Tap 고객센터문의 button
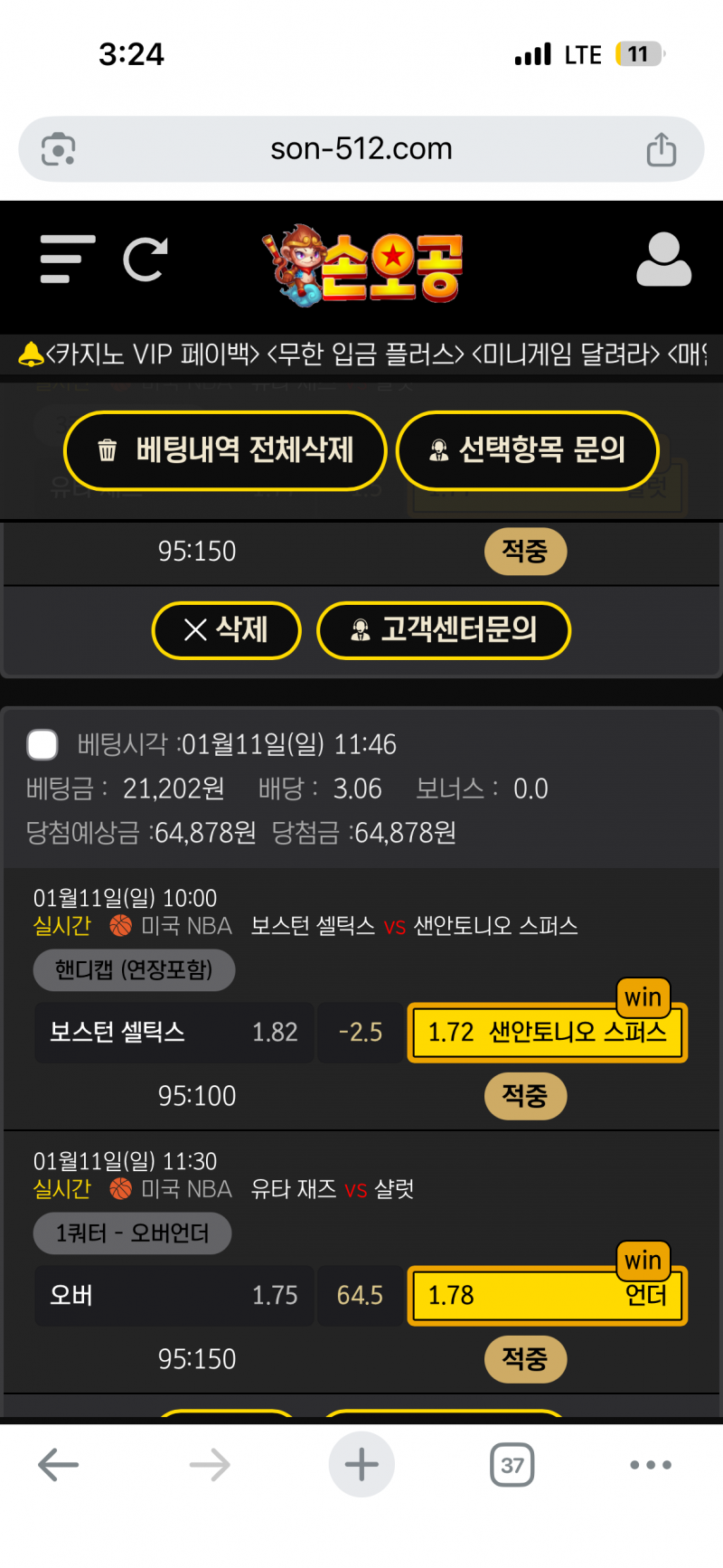This screenshot has height=1568, width=723. point(444,629)
